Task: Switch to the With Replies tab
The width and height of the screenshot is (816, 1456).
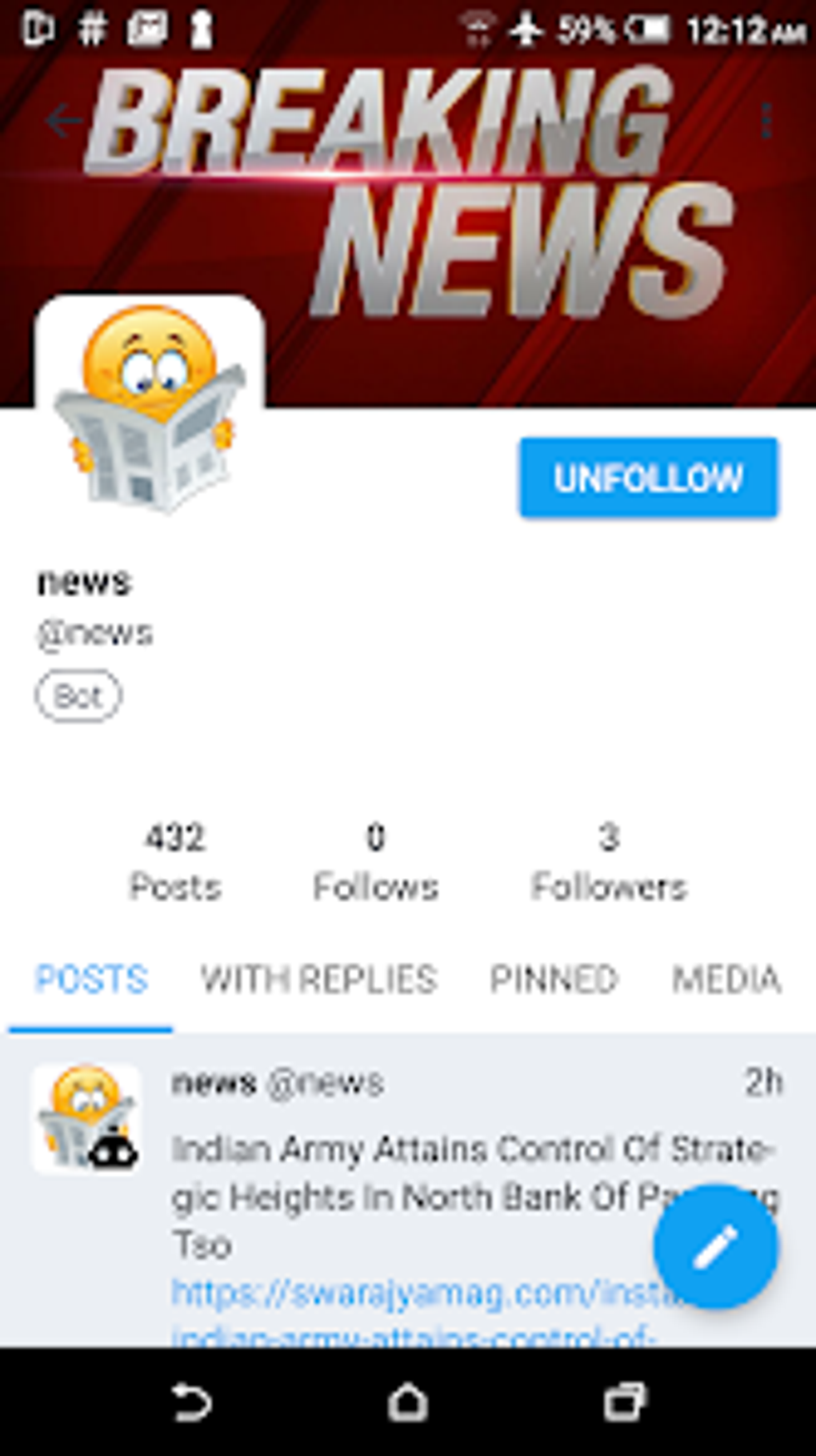Action: point(318,979)
